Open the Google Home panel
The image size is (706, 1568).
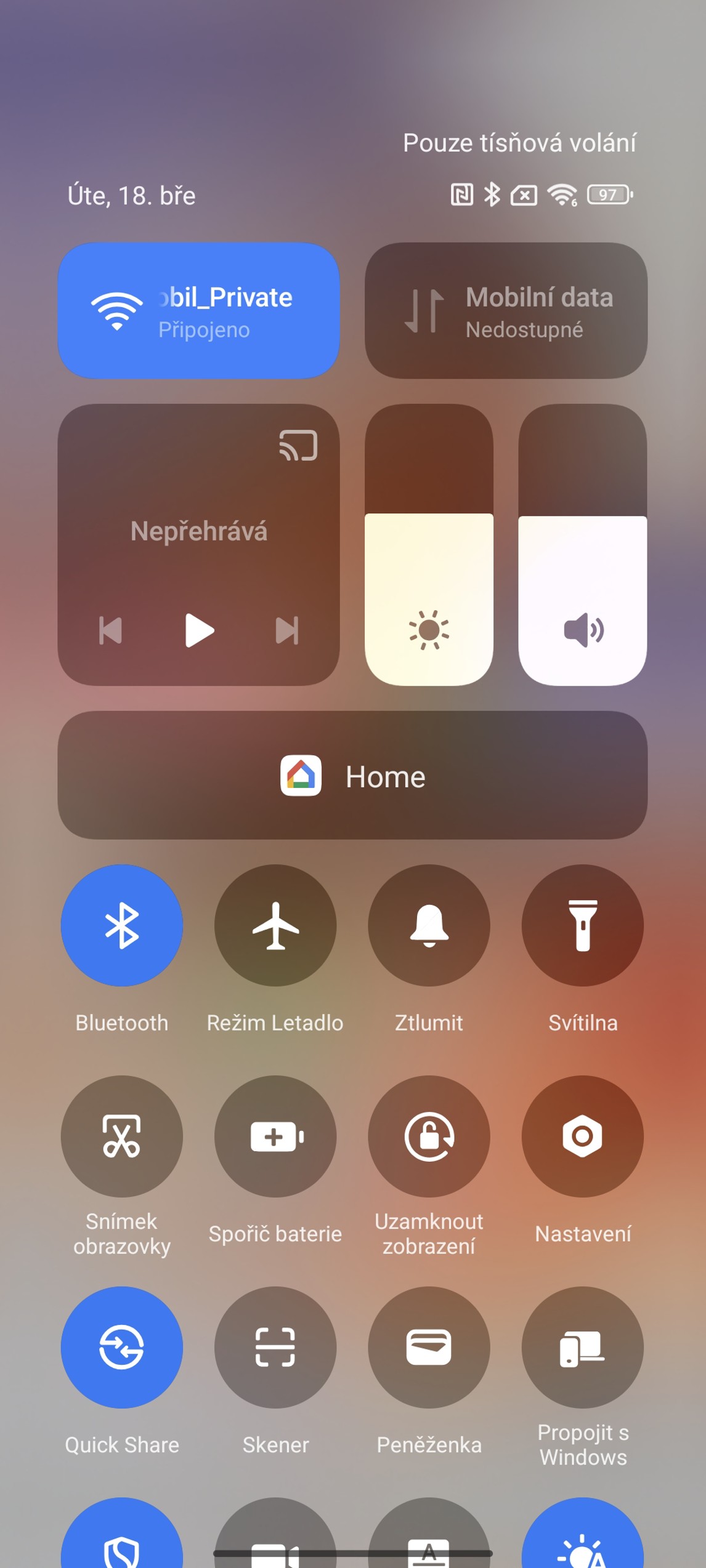click(352, 776)
